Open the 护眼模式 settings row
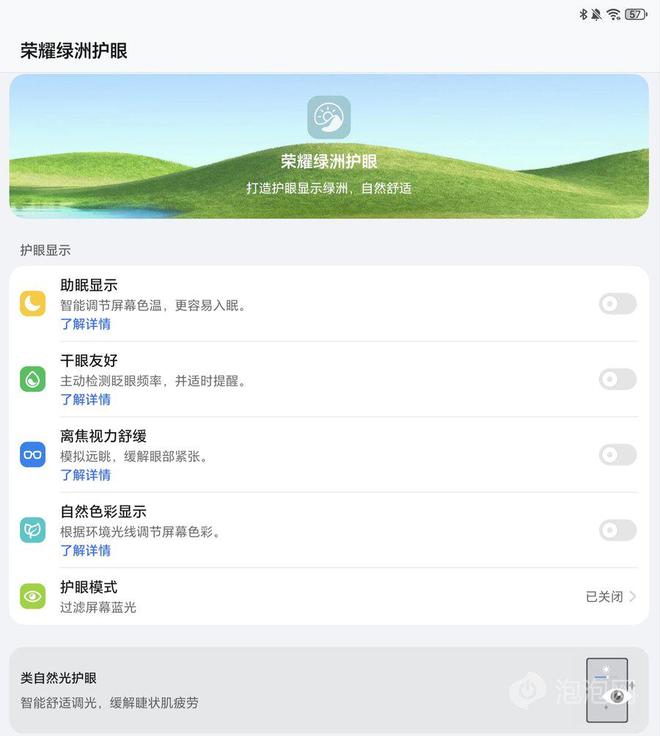660x736 pixels. tap(329, 596)
